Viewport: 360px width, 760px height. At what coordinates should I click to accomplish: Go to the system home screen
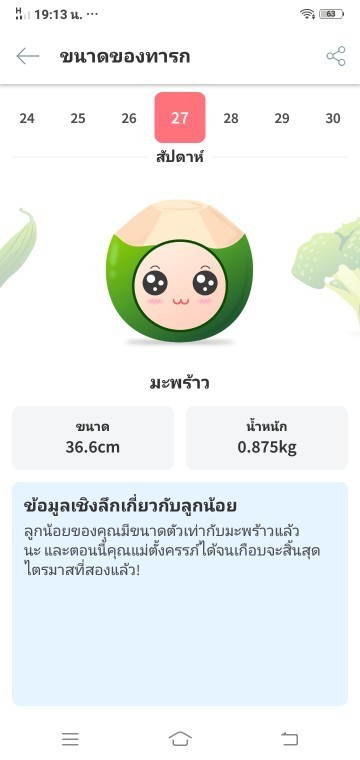[180, 739]
